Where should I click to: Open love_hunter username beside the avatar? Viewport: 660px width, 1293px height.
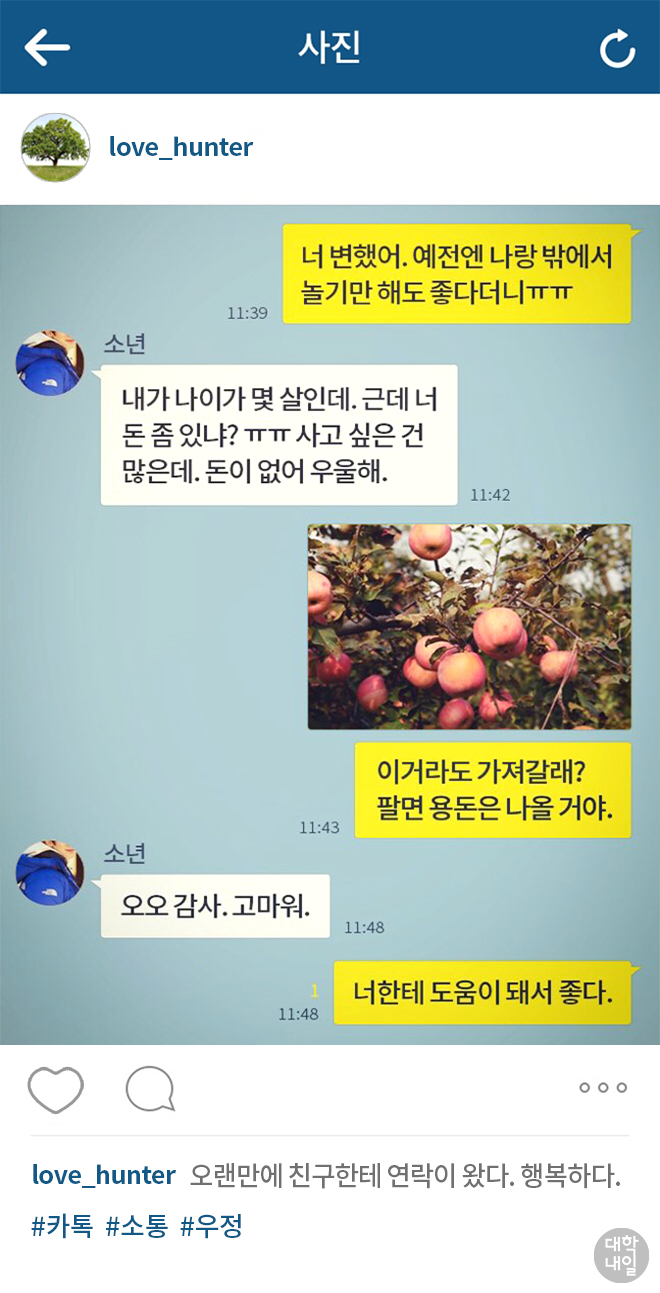point(181,148)
